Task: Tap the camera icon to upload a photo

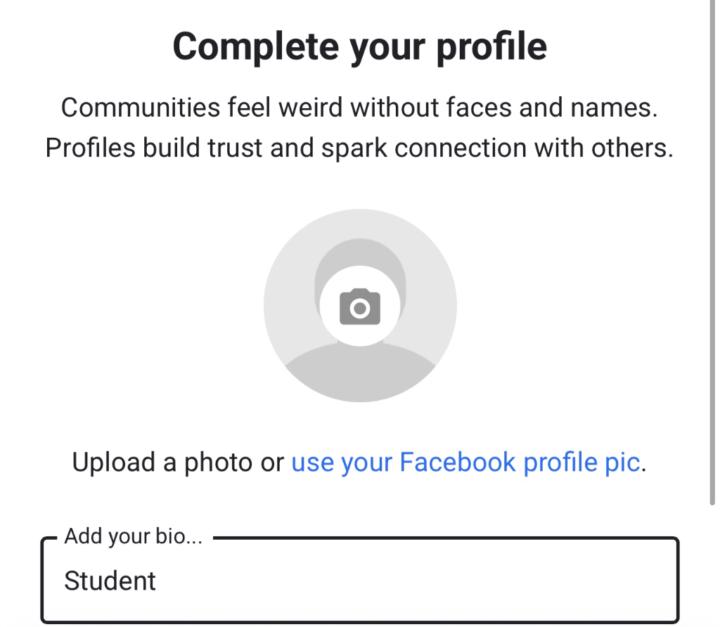Action: point(360,307)
